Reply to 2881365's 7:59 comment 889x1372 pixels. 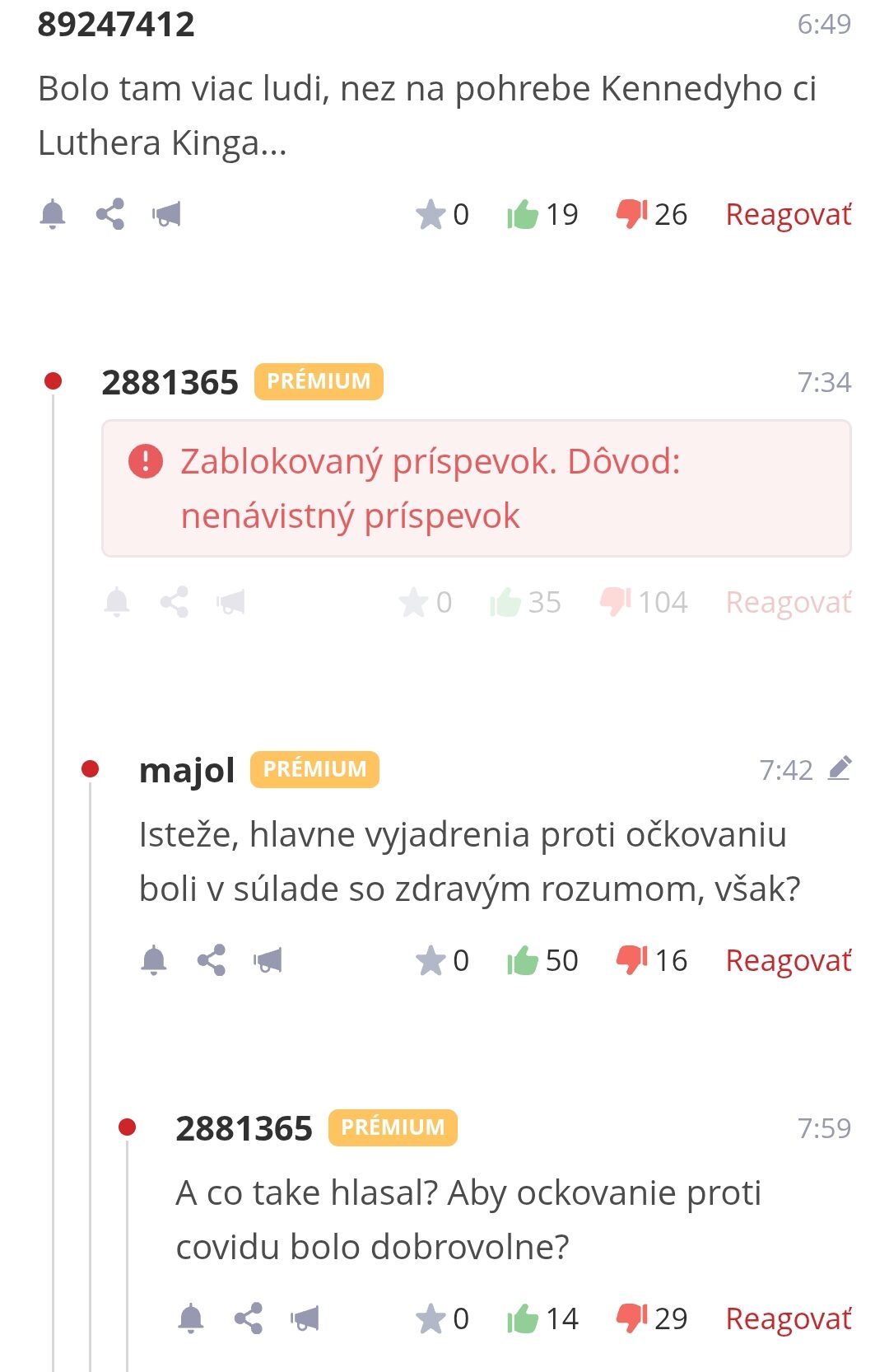788,1319
